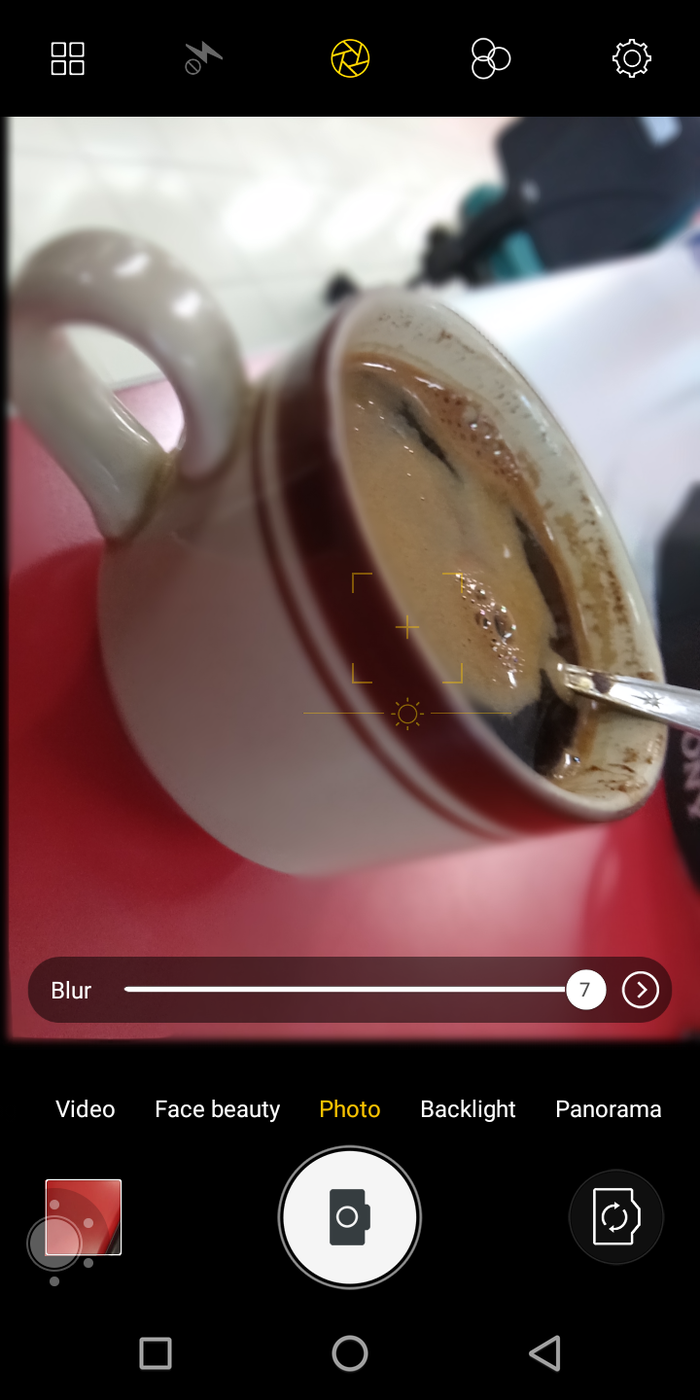Go to the home screen
700x1400 pixels.
350,1354
